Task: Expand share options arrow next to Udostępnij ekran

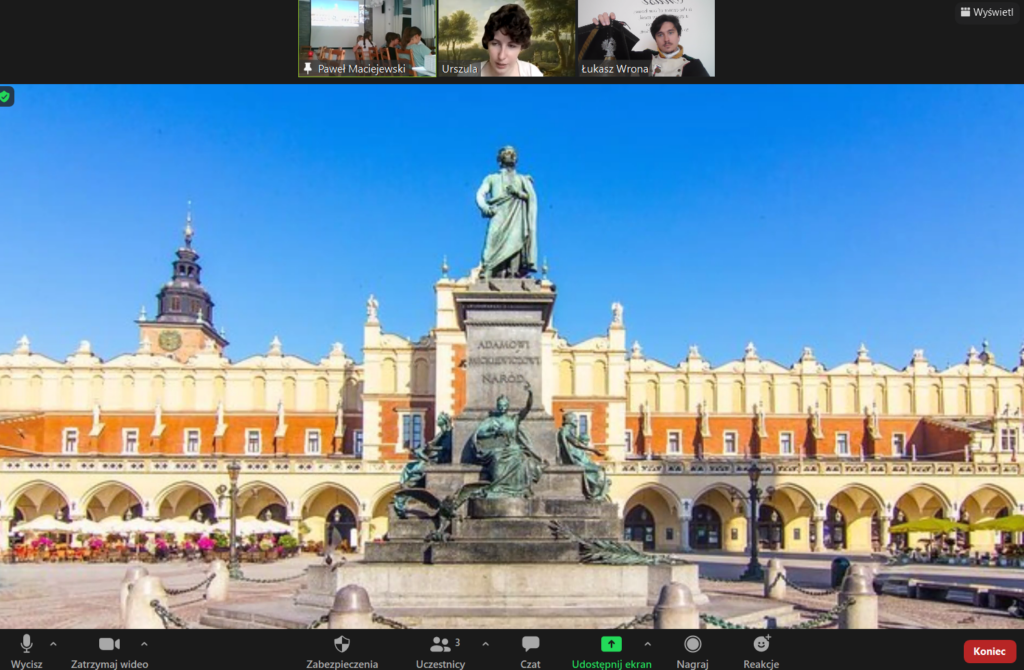Action: tap(647, 644)
